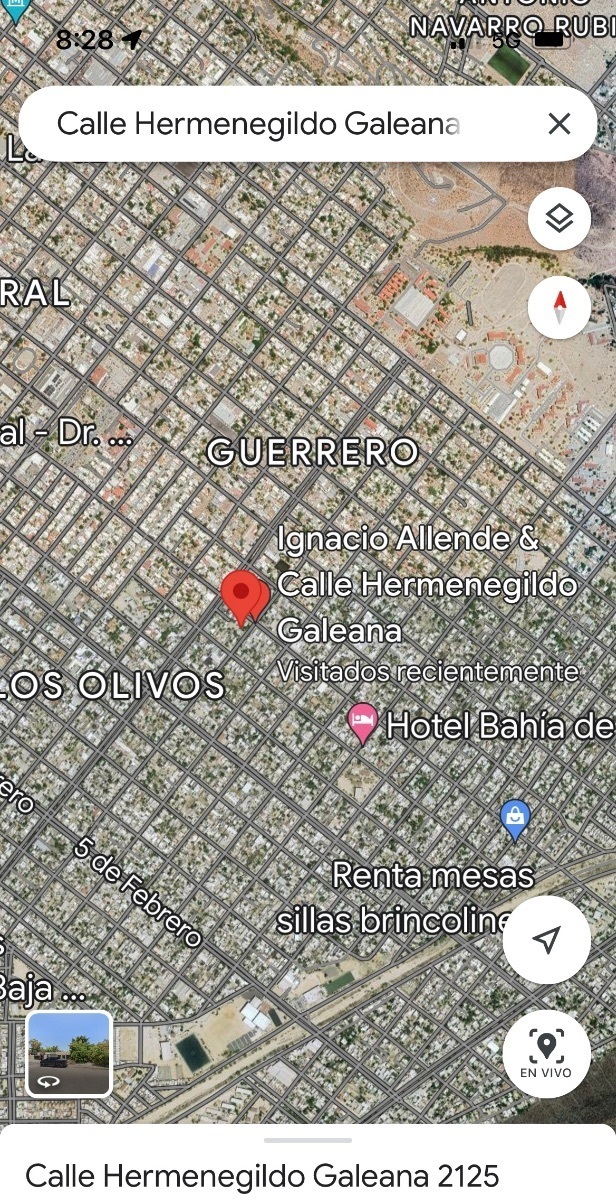This screenshot has width=616, height=1200.
Task: Open En Vivo live view
Action: tap(546, 1054)
